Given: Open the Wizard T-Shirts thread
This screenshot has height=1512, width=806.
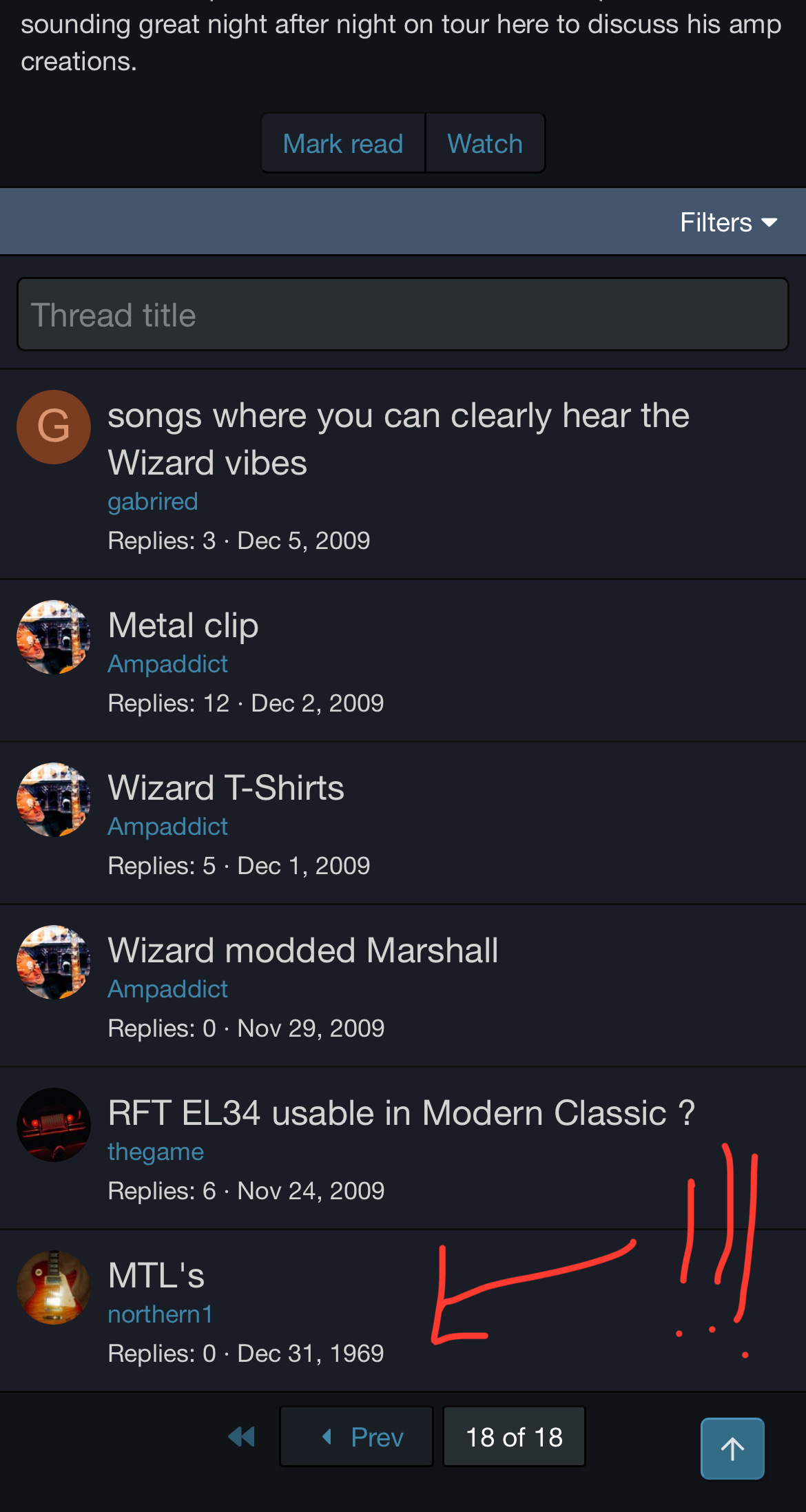Looking at the screenshot, I should click(226, 788).
